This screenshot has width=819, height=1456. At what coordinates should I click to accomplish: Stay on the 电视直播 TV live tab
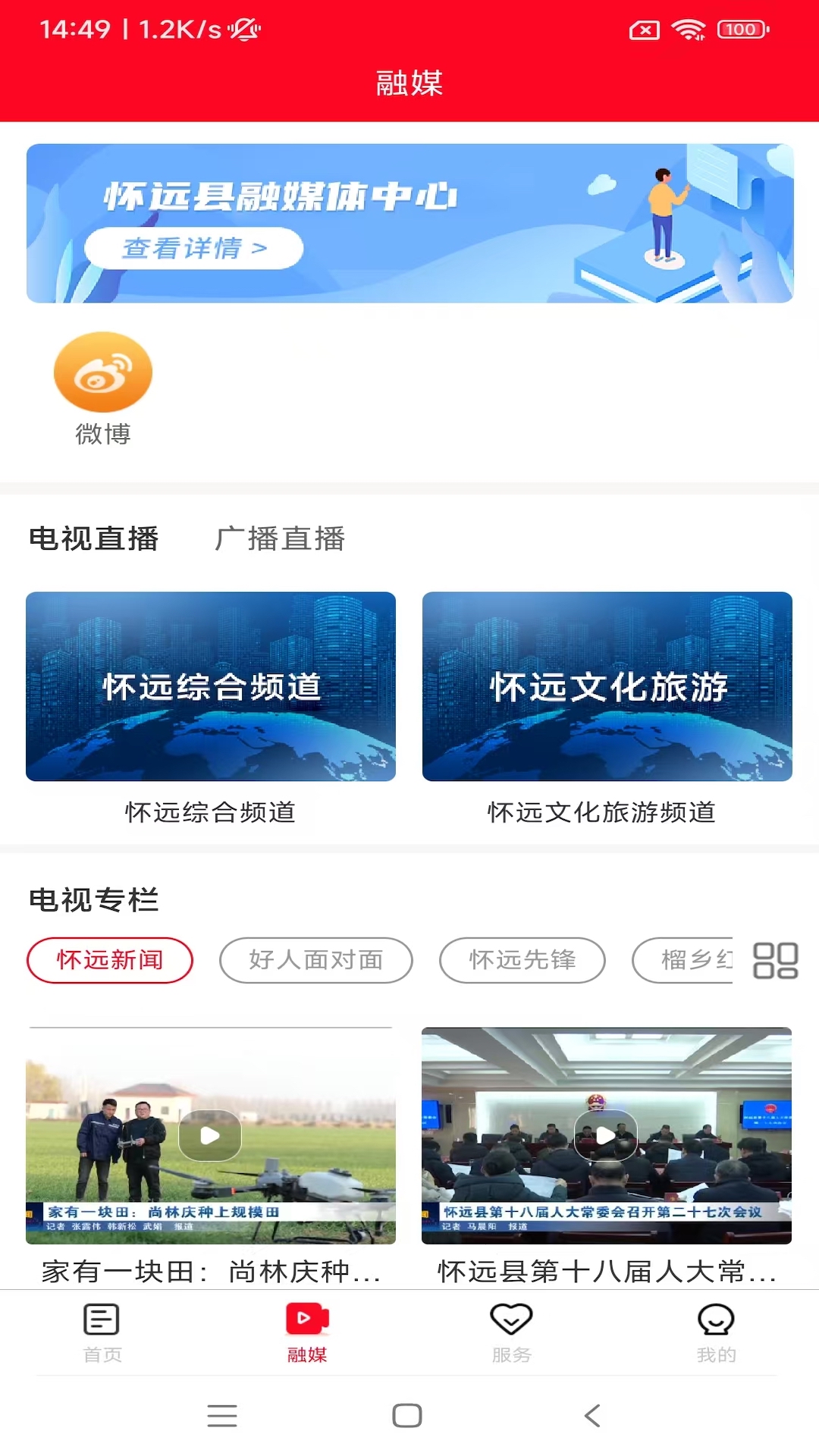pos(93,540)
